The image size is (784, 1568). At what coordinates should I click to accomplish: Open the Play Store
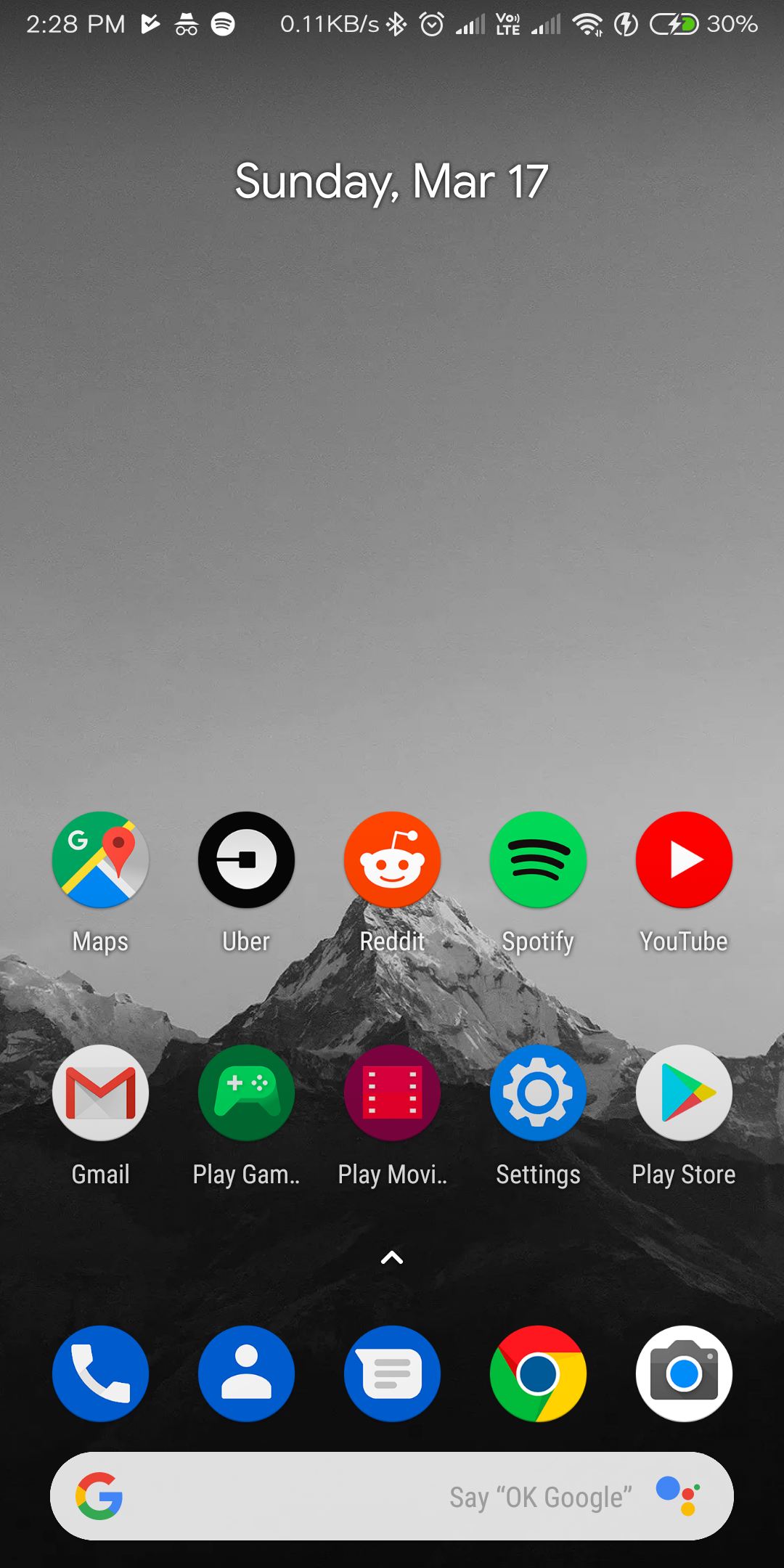coord(683,1093)
